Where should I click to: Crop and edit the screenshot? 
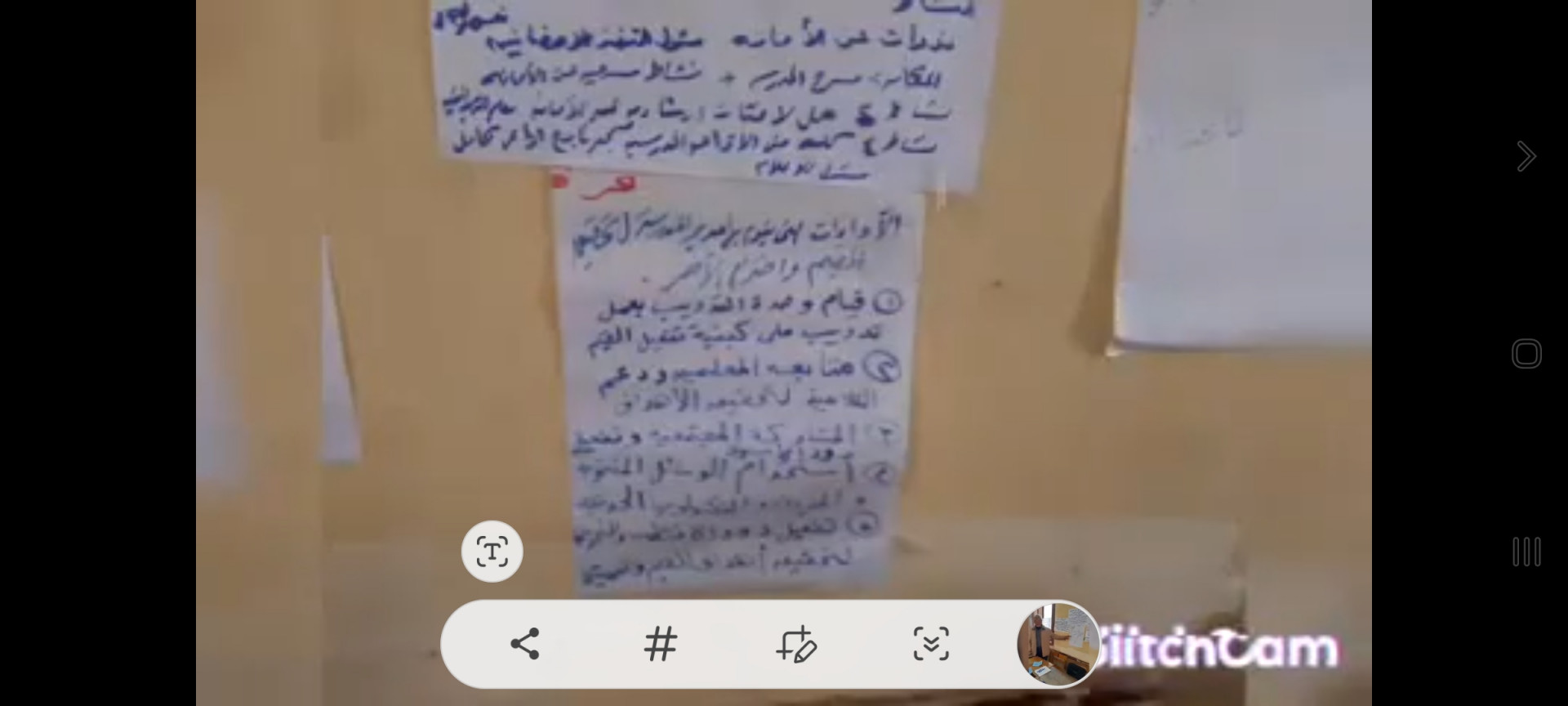point(795,644)
